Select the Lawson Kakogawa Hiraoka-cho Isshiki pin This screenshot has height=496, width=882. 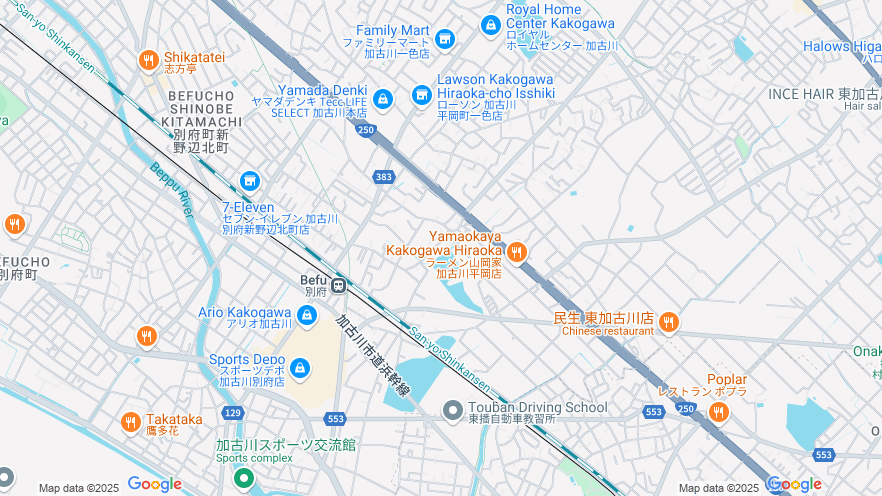(422, 96)
